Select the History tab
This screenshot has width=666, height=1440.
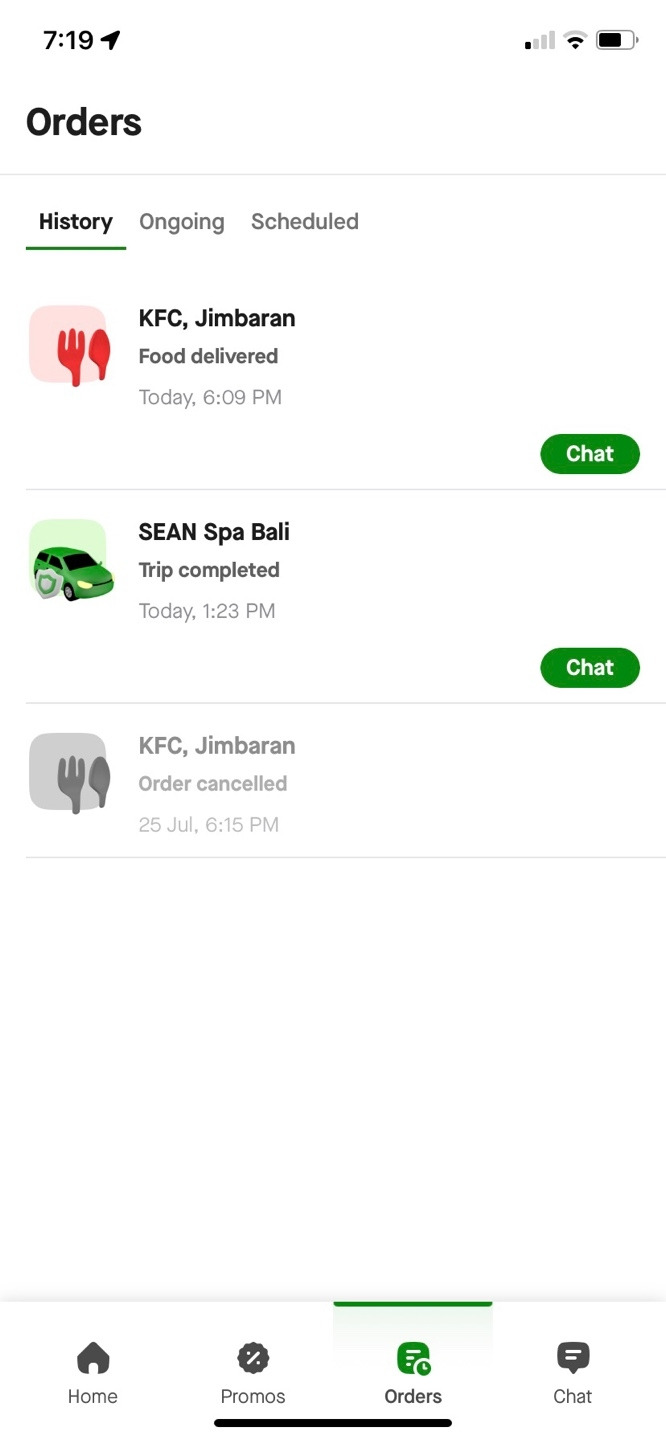coord(76,222)
